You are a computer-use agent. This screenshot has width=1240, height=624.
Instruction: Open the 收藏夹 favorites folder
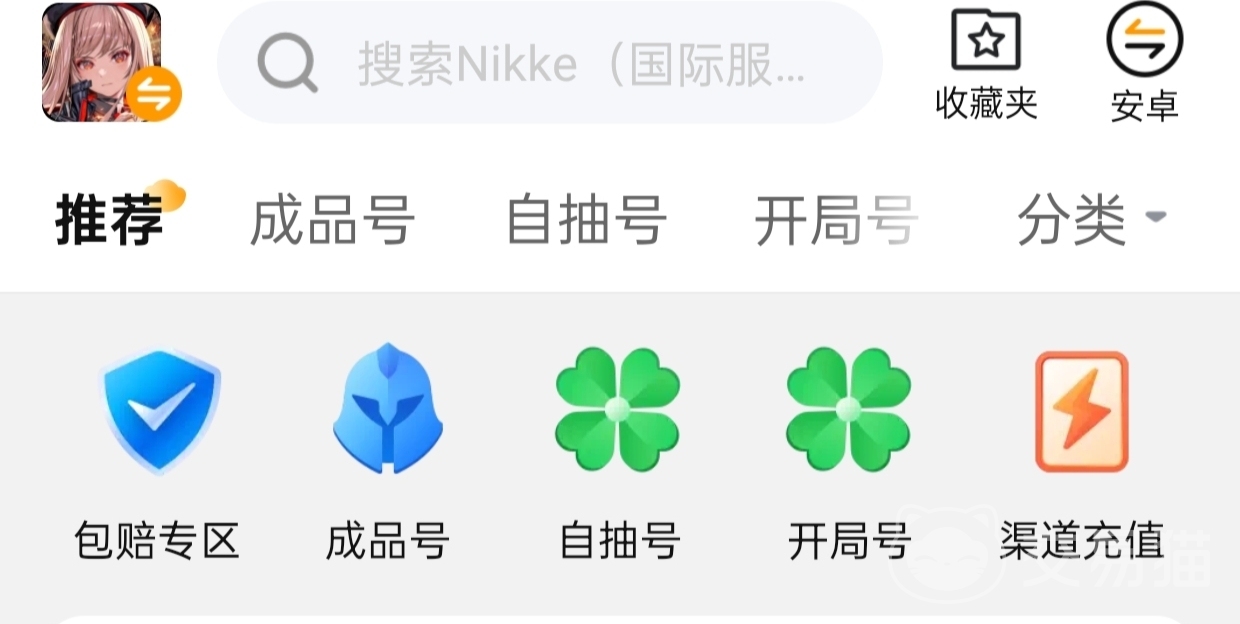[986, 64]
